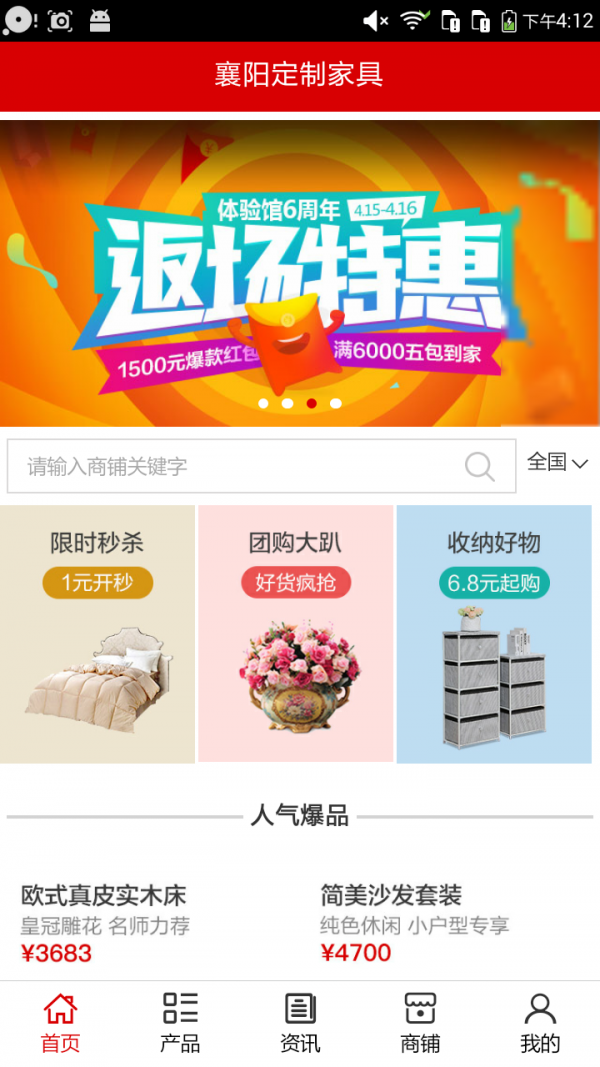This screenshot has width=600, height=1067.
Task: Open the 团购大趴 promotion tile
Action: 296,634
